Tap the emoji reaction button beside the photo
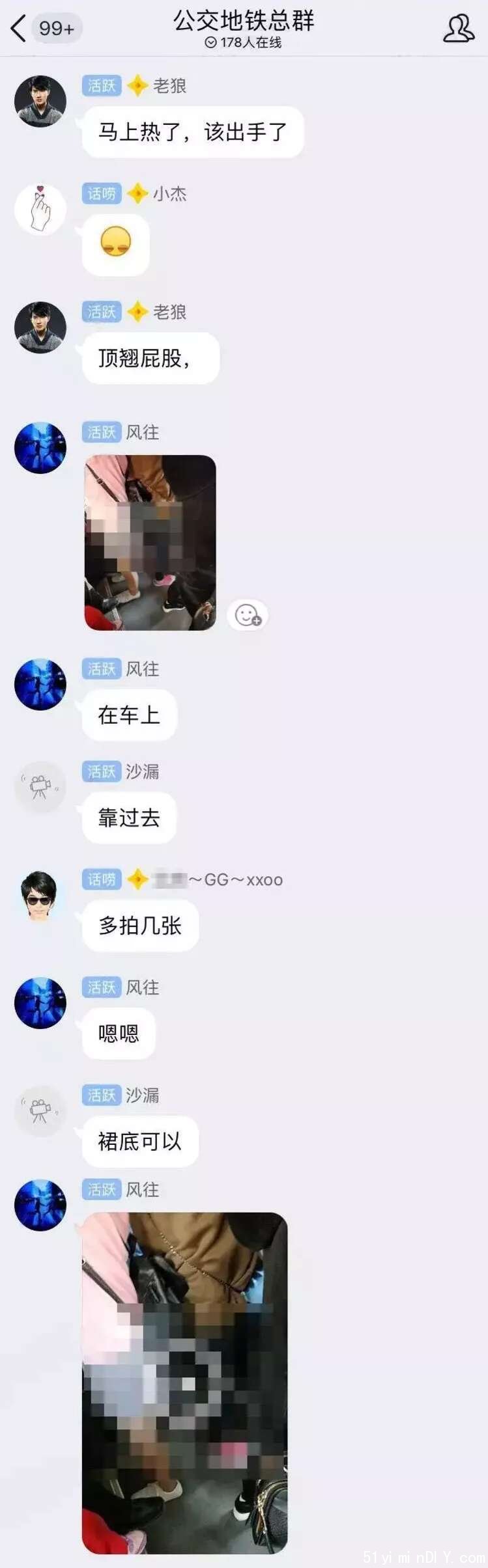Screen dimensions: 488x1568 tap(248, 614)
